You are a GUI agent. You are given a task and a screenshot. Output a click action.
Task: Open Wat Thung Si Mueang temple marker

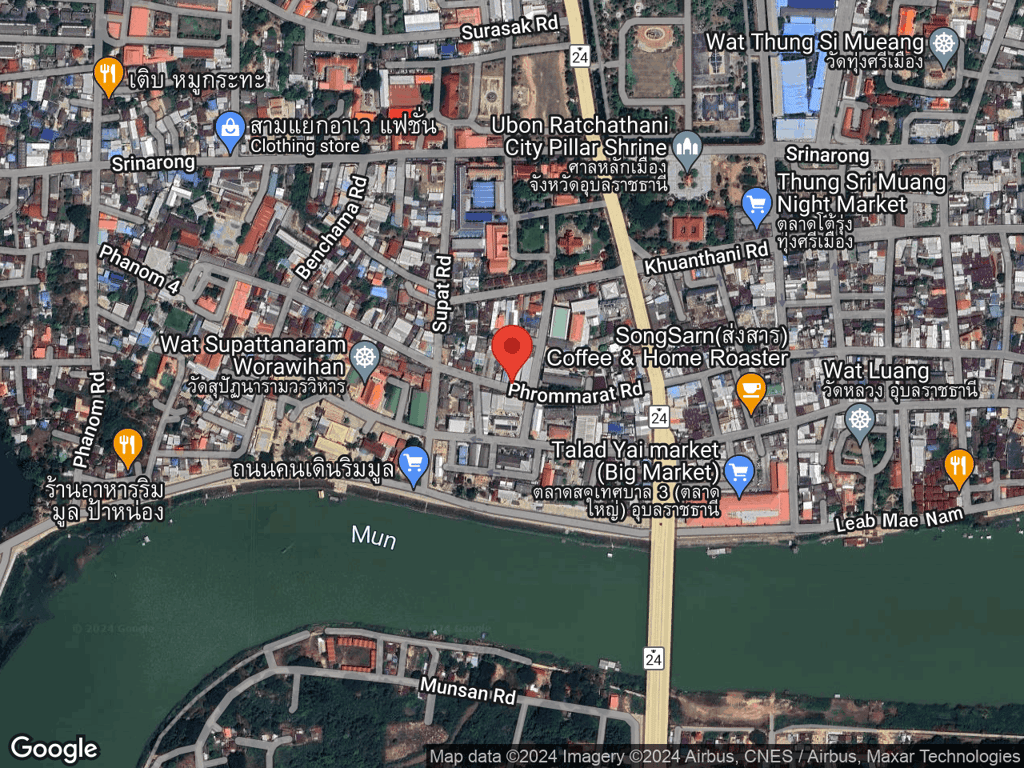point(943,44)
